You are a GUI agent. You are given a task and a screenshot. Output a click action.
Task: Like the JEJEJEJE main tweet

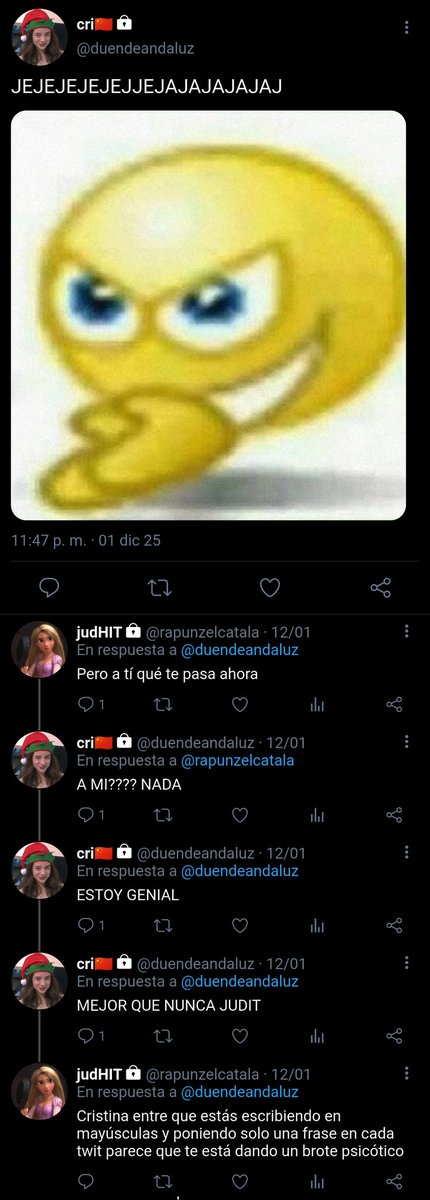(270, 587)
